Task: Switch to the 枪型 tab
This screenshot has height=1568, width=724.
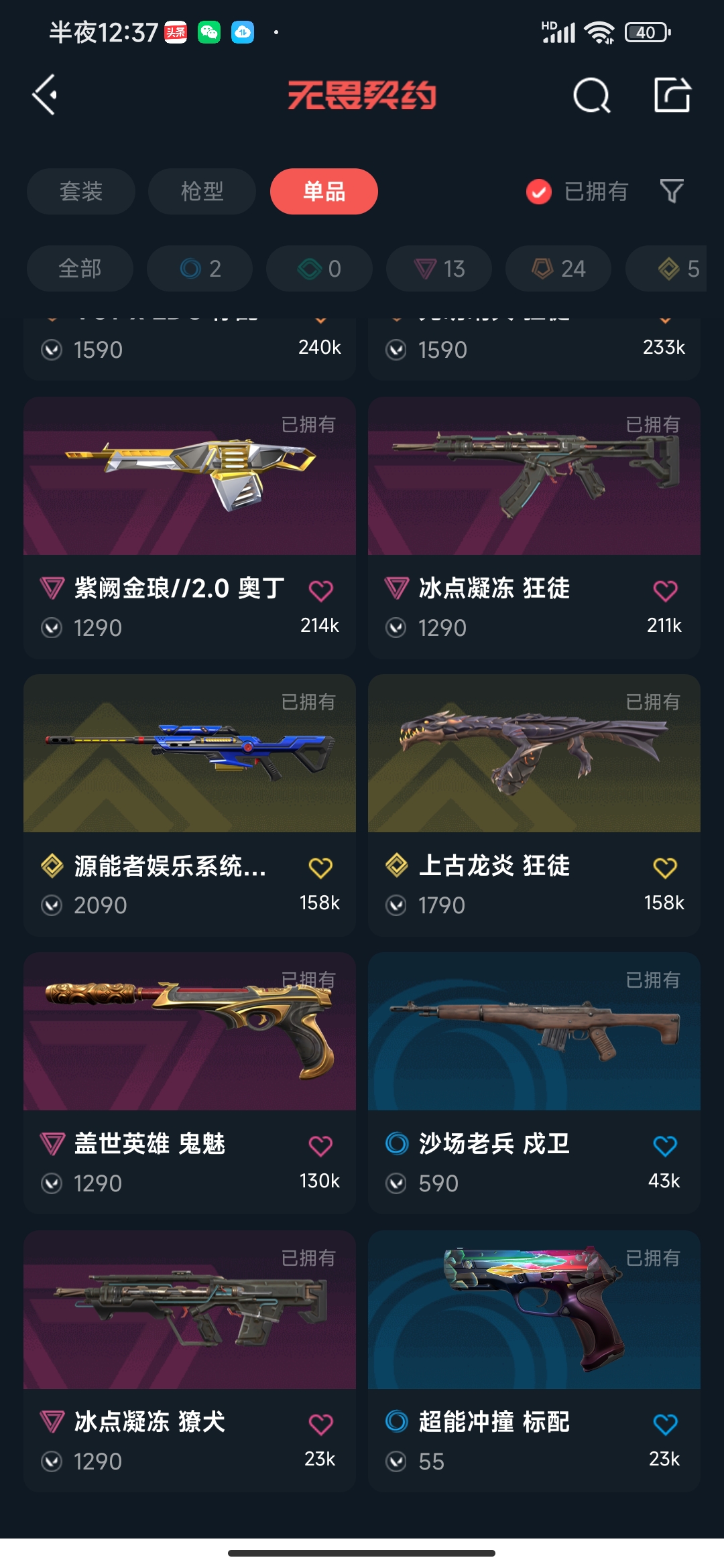Action: coord(202,192)
